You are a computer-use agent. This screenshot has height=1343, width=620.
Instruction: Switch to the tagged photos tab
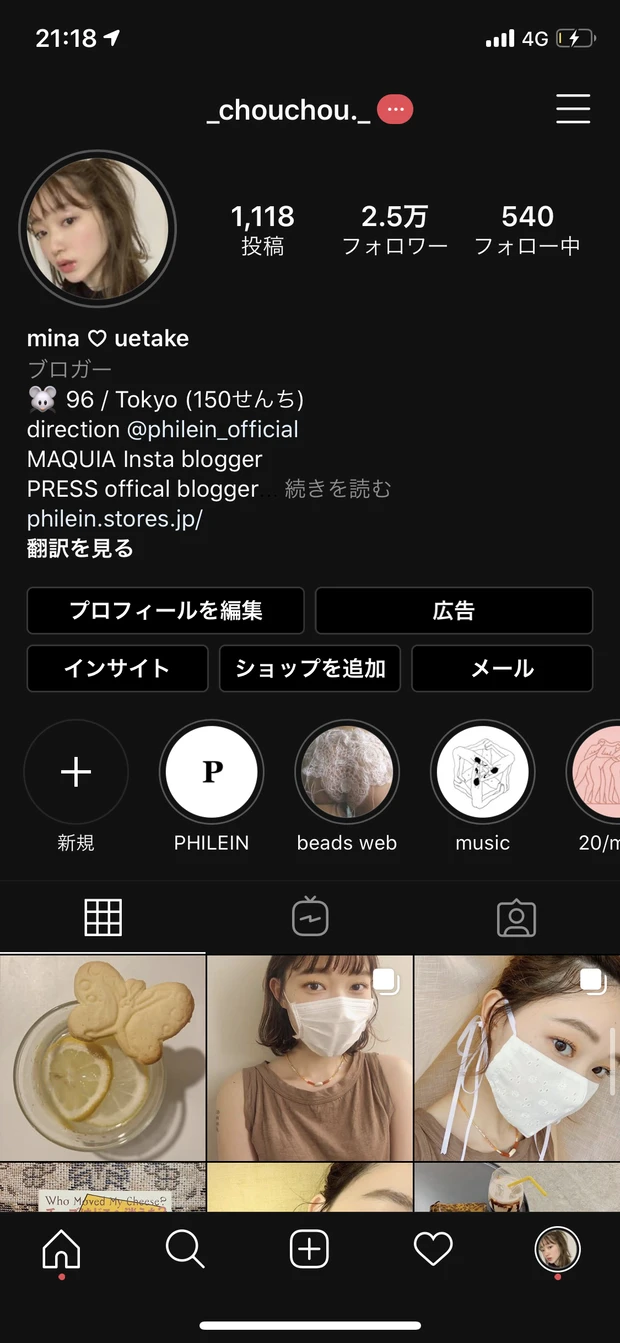(x=516, y=917)
